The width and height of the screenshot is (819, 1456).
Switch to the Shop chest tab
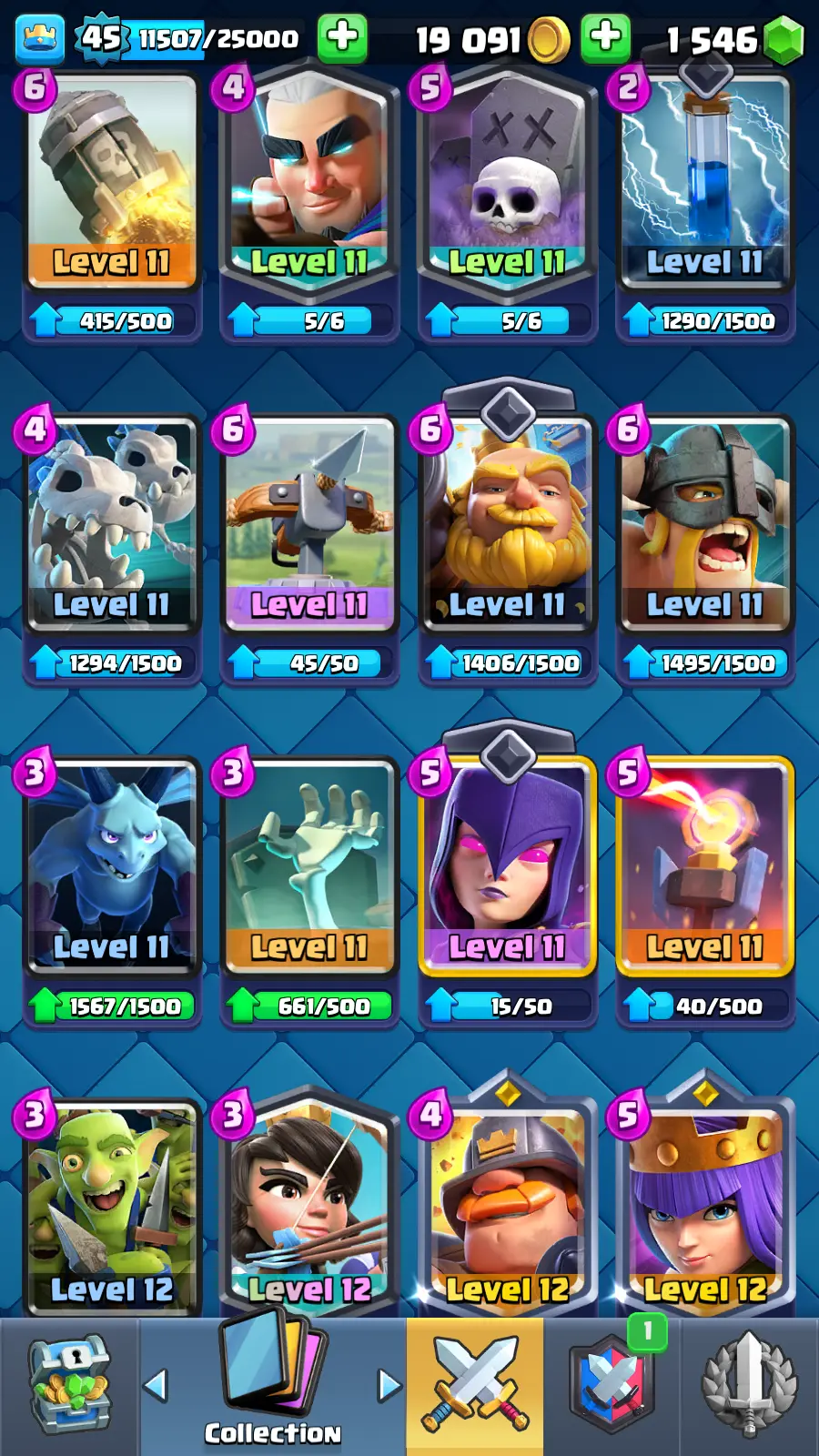69,1385
